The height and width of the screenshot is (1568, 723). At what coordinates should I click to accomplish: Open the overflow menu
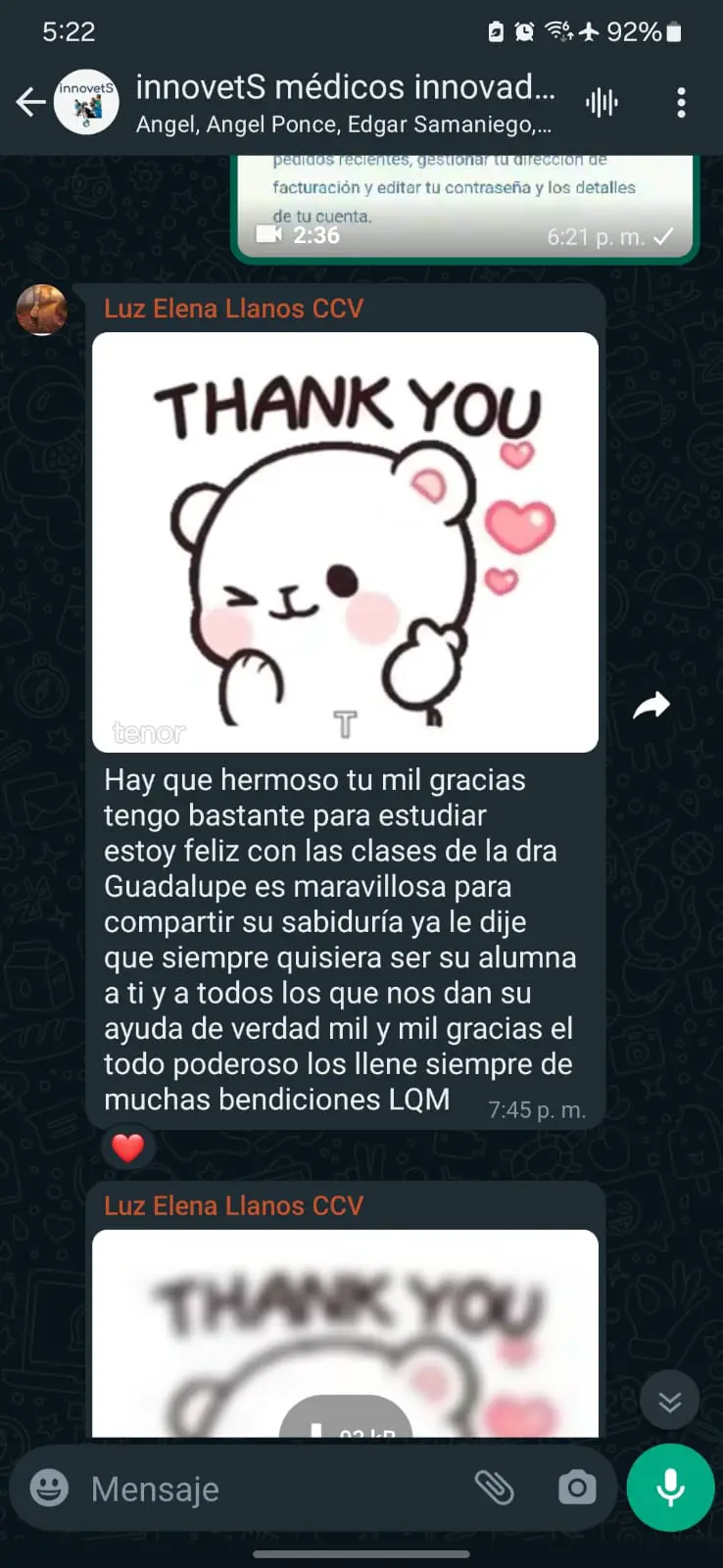[x=681, y=102]
